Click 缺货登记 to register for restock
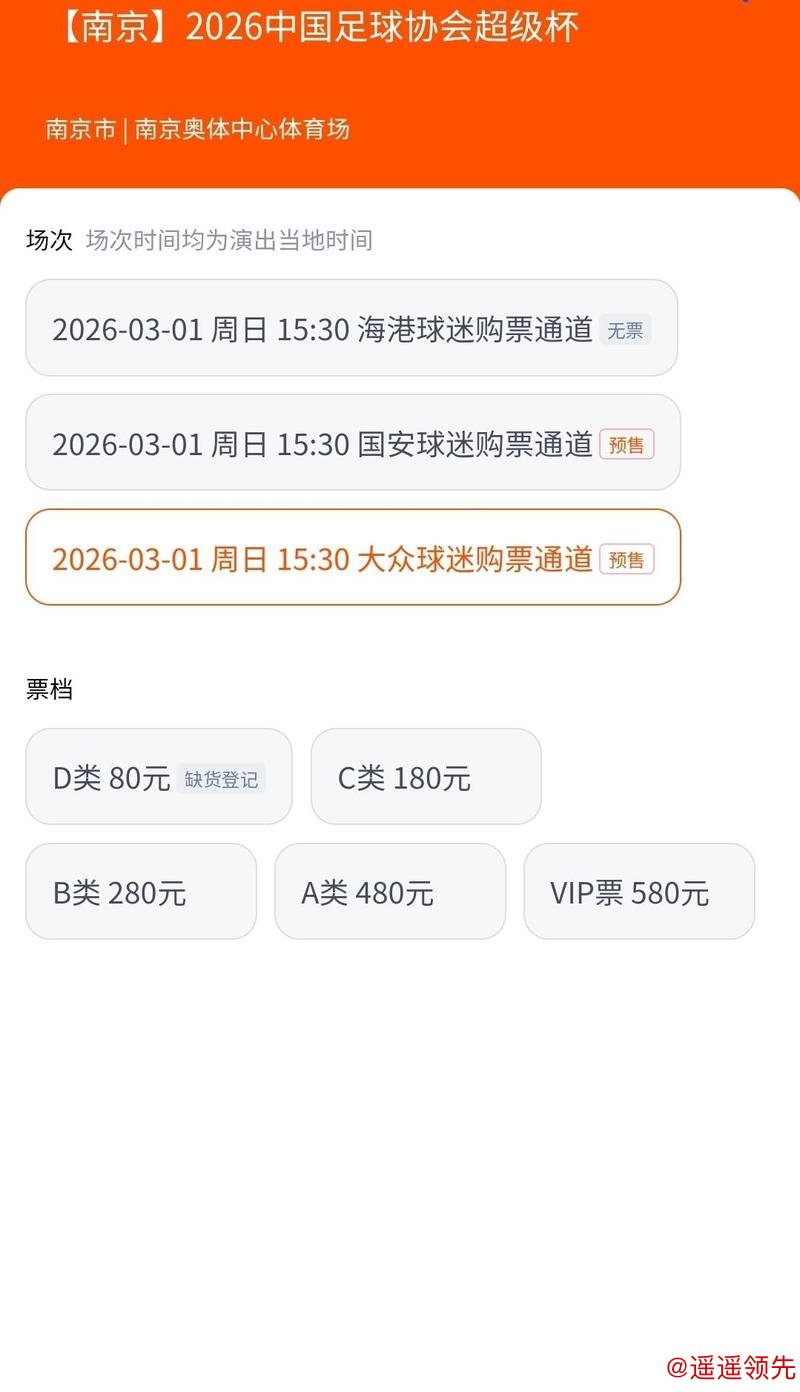This screenshot has width=800, height=1392. 220,779
